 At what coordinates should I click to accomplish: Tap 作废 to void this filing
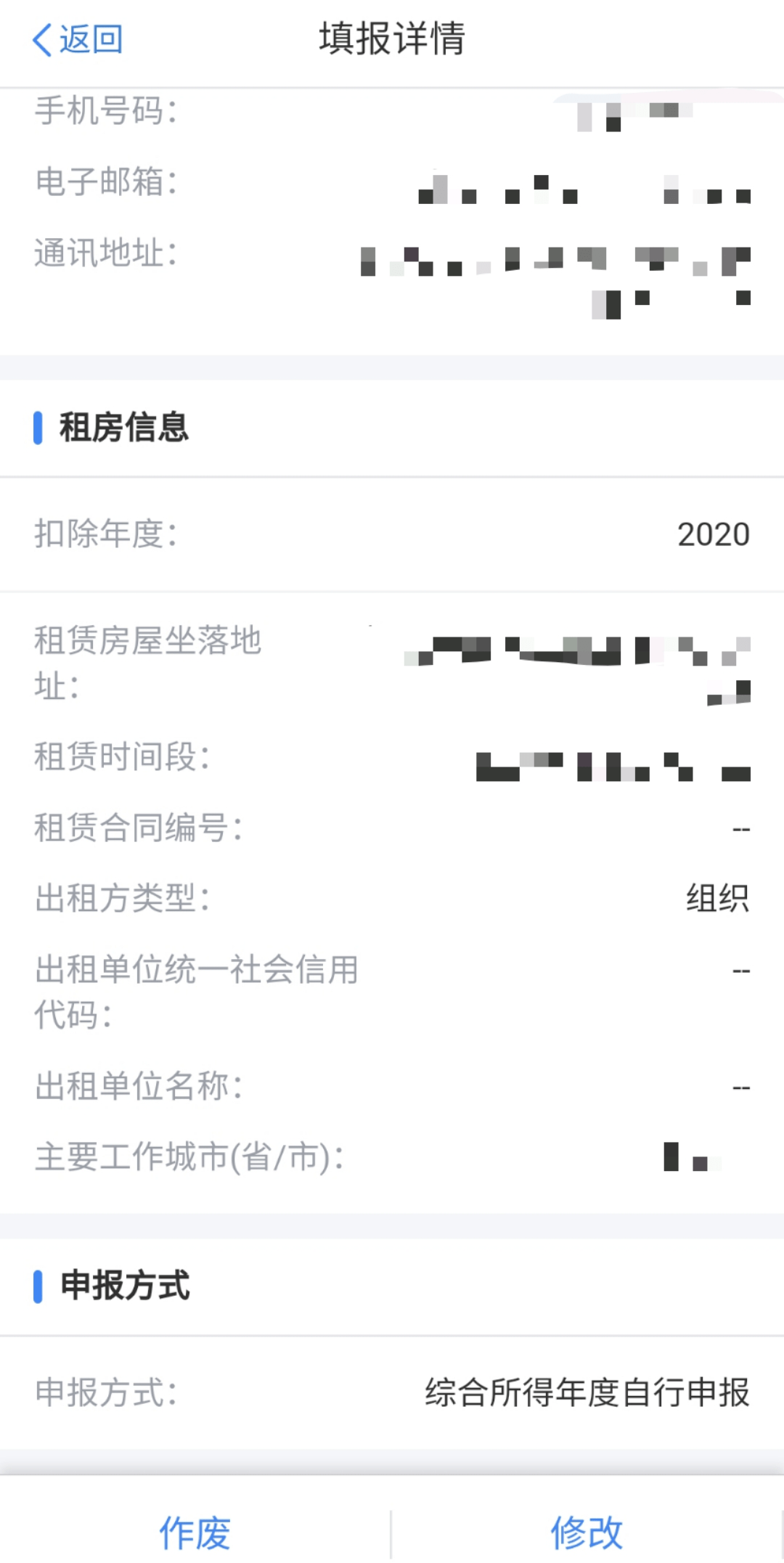(x=195, y=1533)
